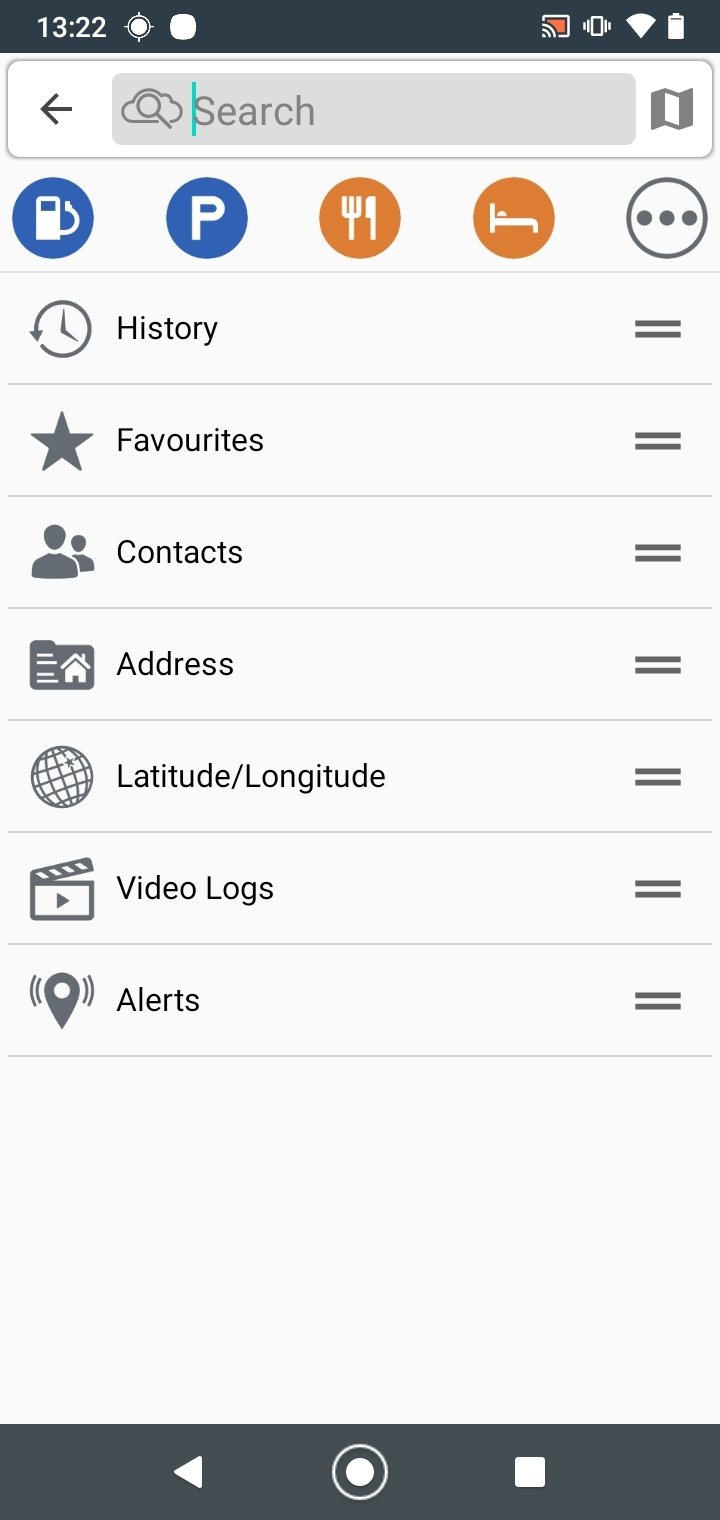Go to the system home screen
Viewport: 720px width, 1520px height.
click(360, 1472)
